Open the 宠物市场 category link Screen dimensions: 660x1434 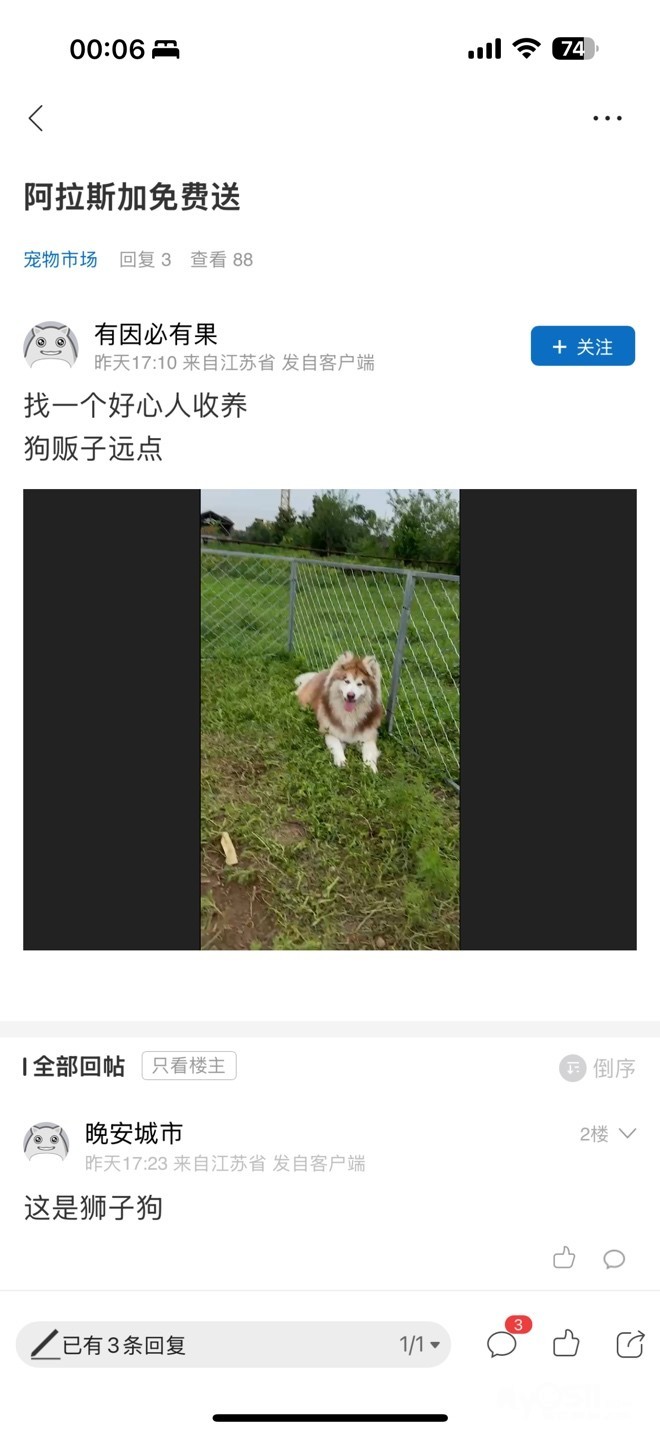(x=61, y=259)
